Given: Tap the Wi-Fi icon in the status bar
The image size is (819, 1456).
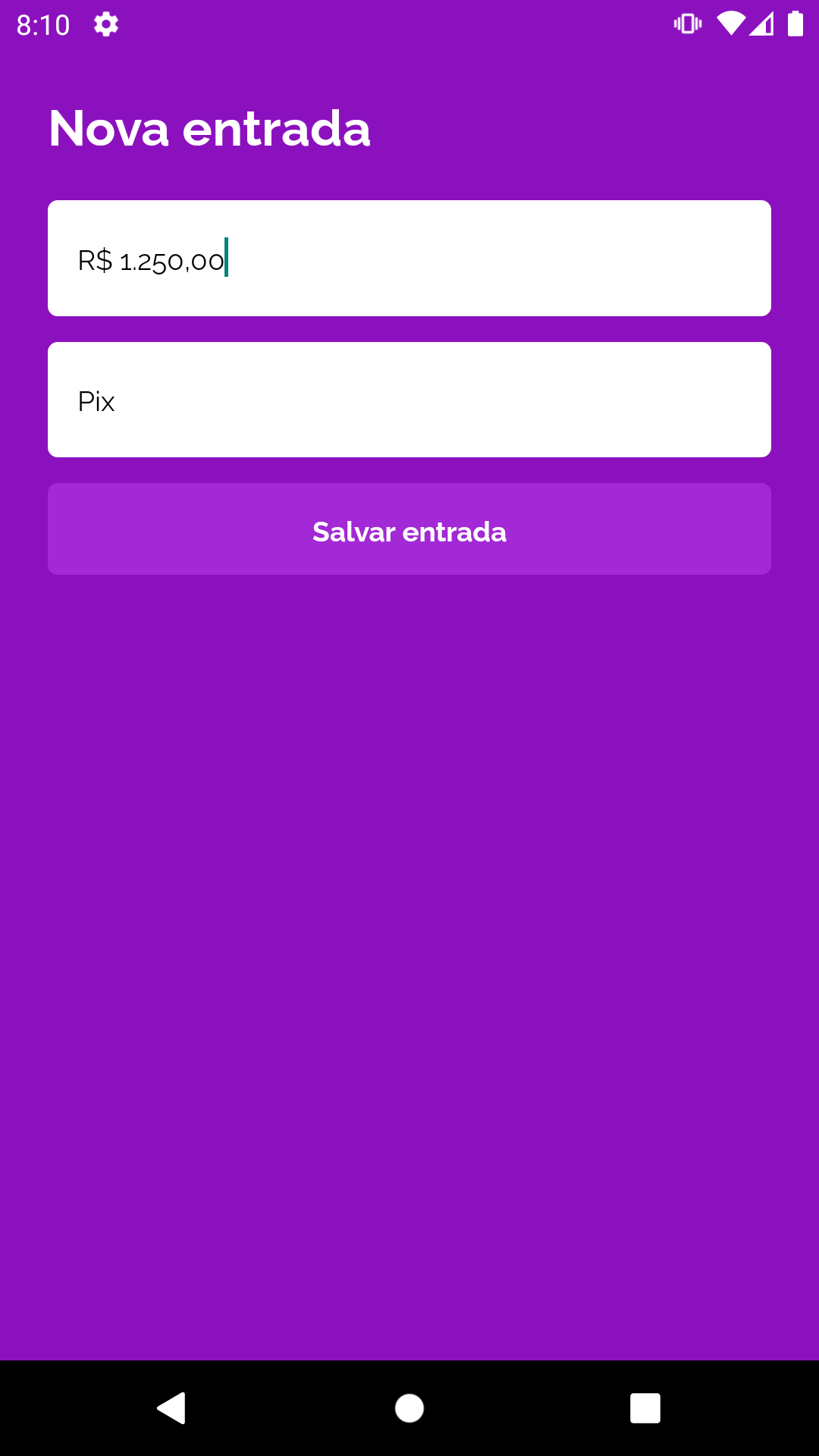Looking at the screenshot, I should pyautogui.click(x=730, y=24).
